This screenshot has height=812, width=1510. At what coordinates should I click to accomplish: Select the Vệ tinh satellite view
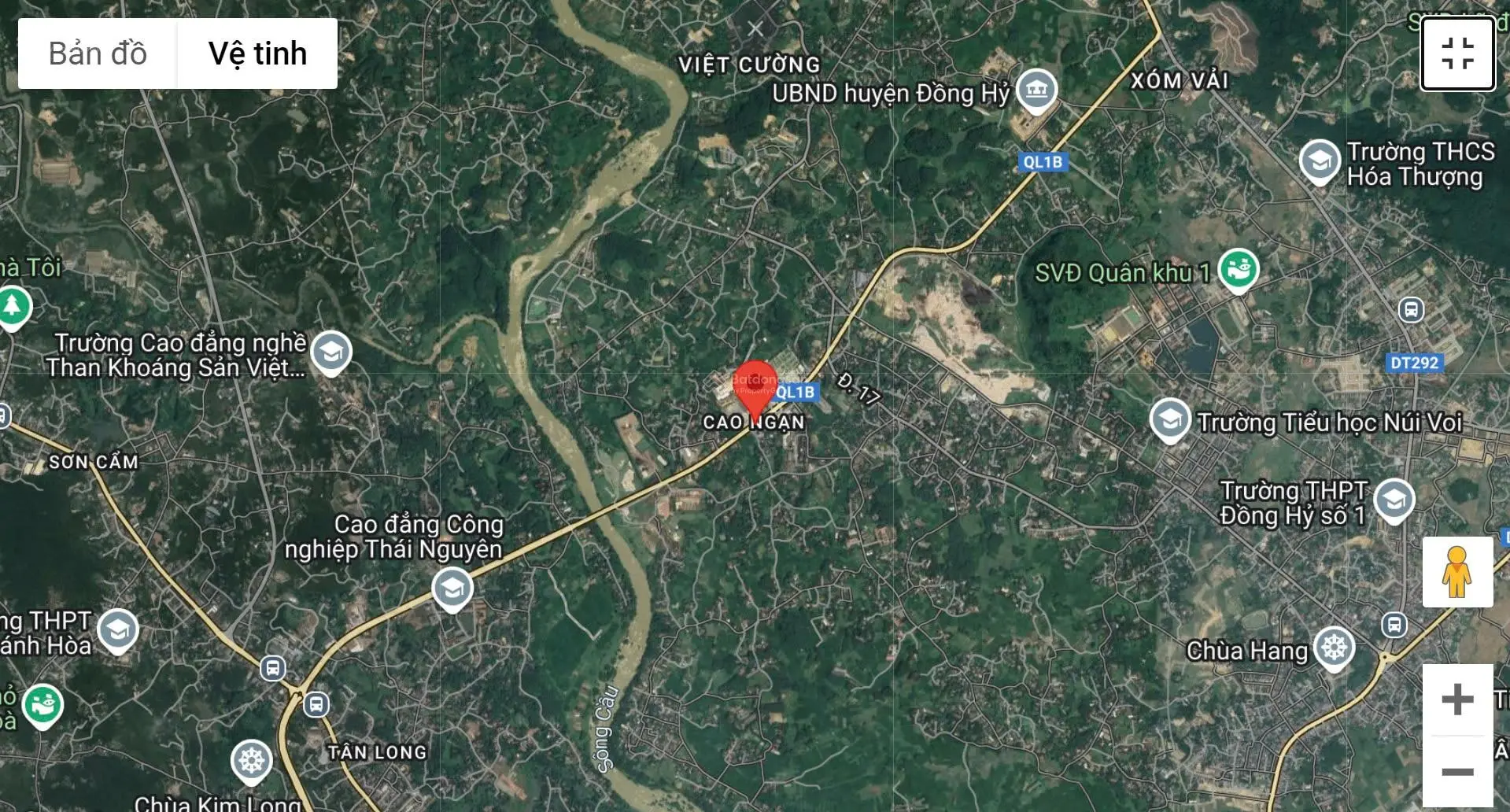257,54
